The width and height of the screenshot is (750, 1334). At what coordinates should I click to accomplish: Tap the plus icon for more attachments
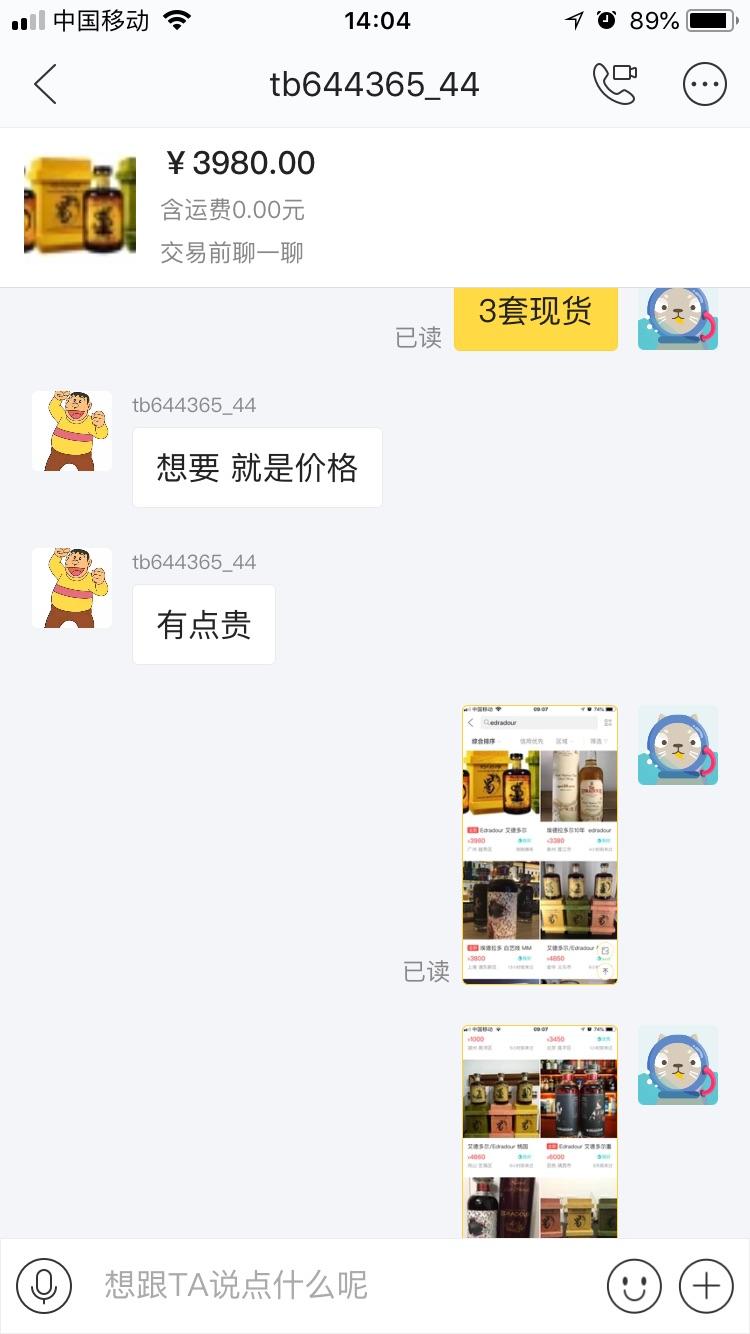[x=707, y=1286]
